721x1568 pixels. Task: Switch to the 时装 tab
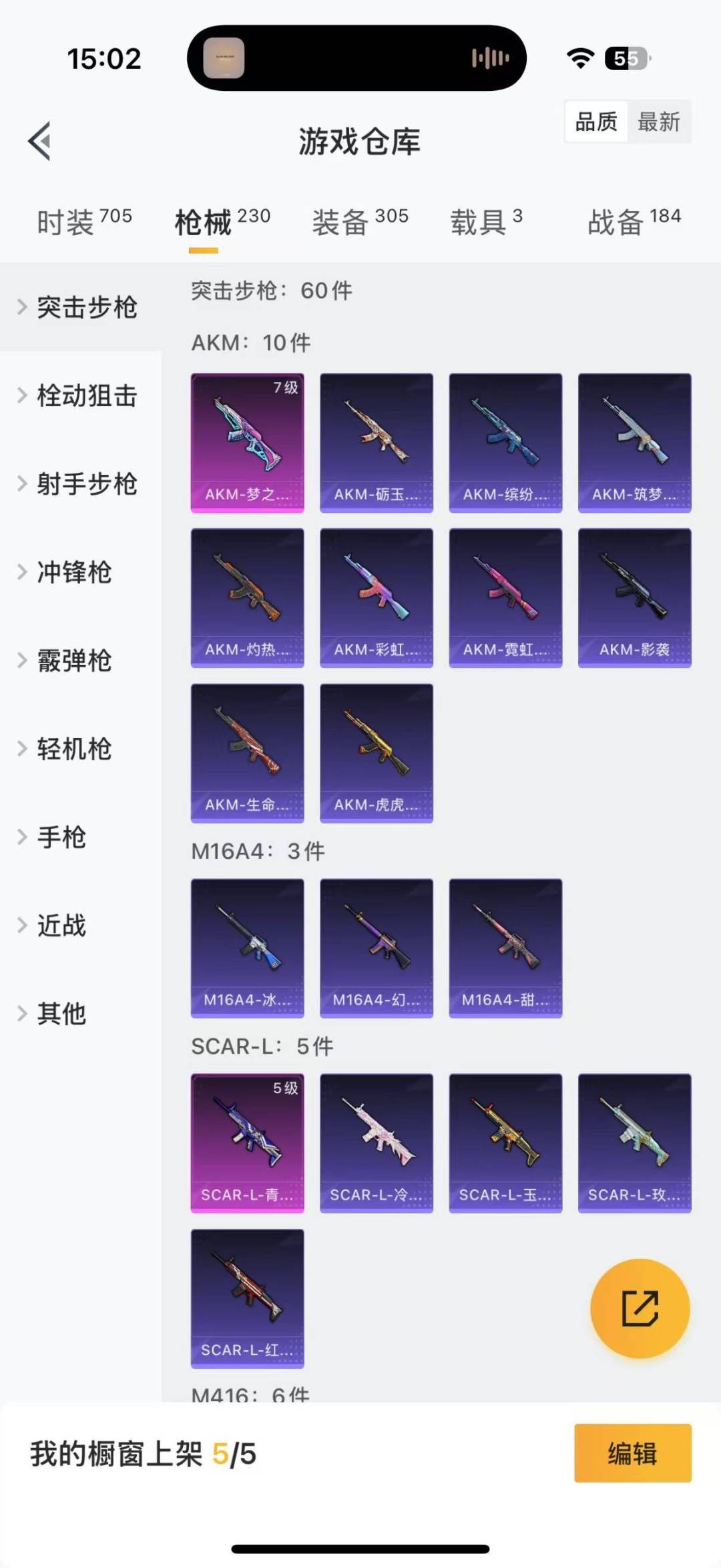tap(84, 222)
